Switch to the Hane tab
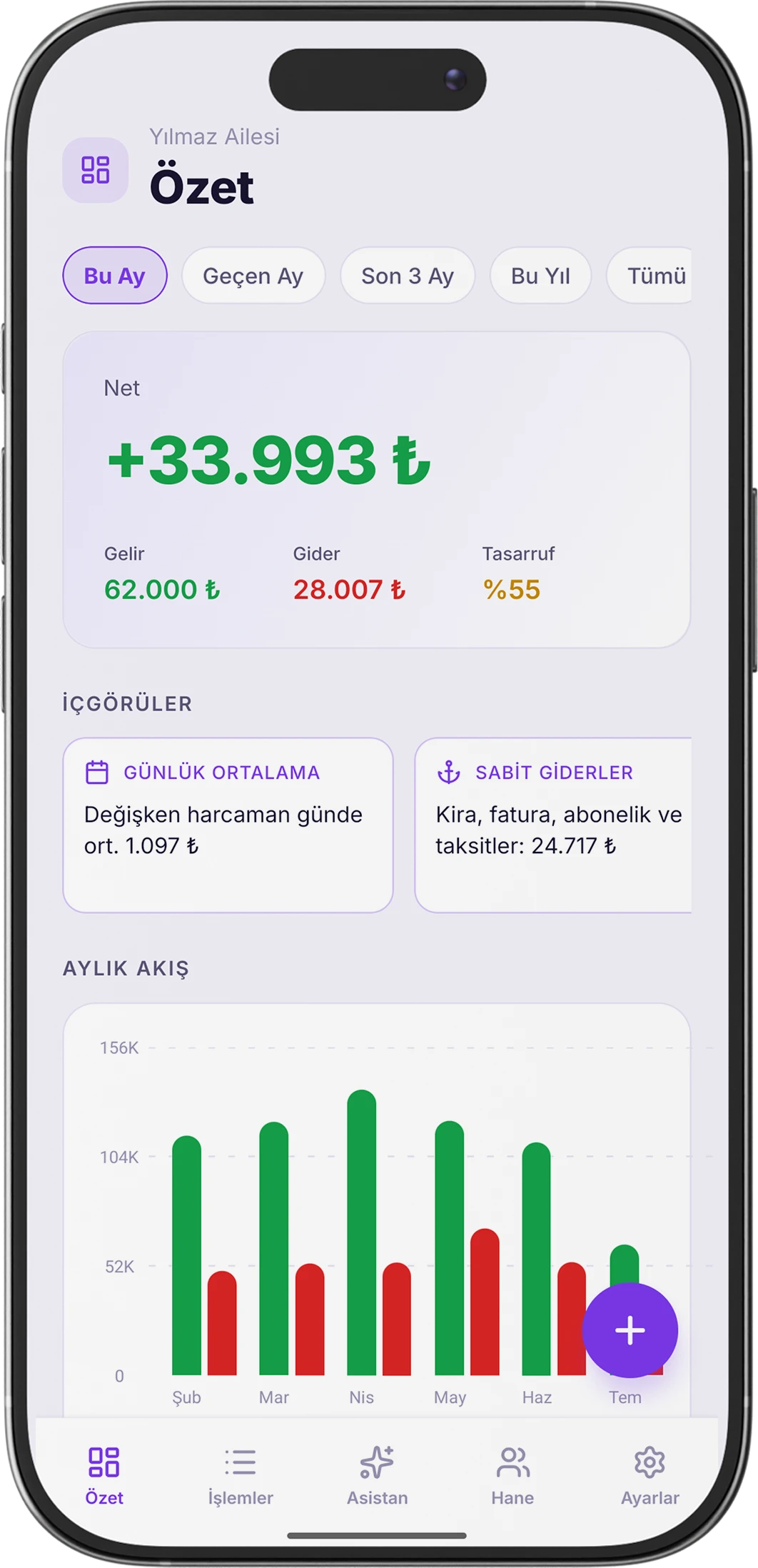 click(x=512, y=1476)
